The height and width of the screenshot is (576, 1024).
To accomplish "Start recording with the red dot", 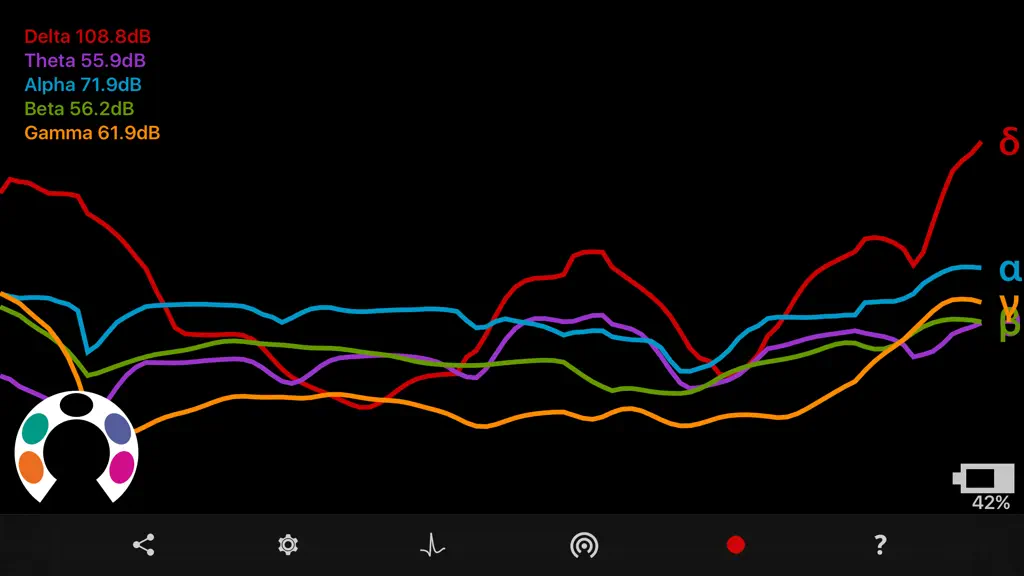I will [x=736, y=545].
